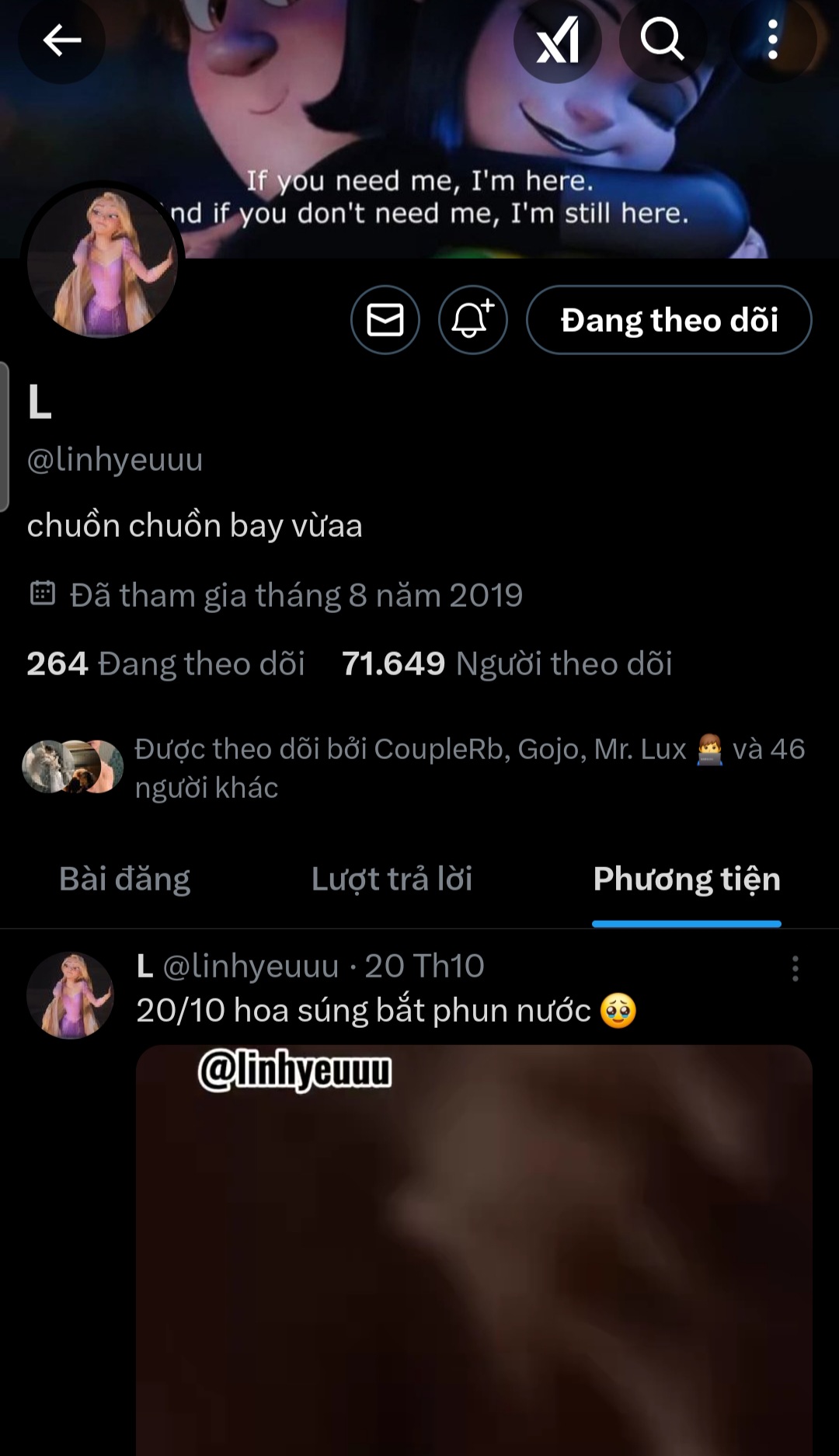This screenshot has height=1456, width=839.
Task: Open options for the 20 Th10 post
Action: [795, 969]
